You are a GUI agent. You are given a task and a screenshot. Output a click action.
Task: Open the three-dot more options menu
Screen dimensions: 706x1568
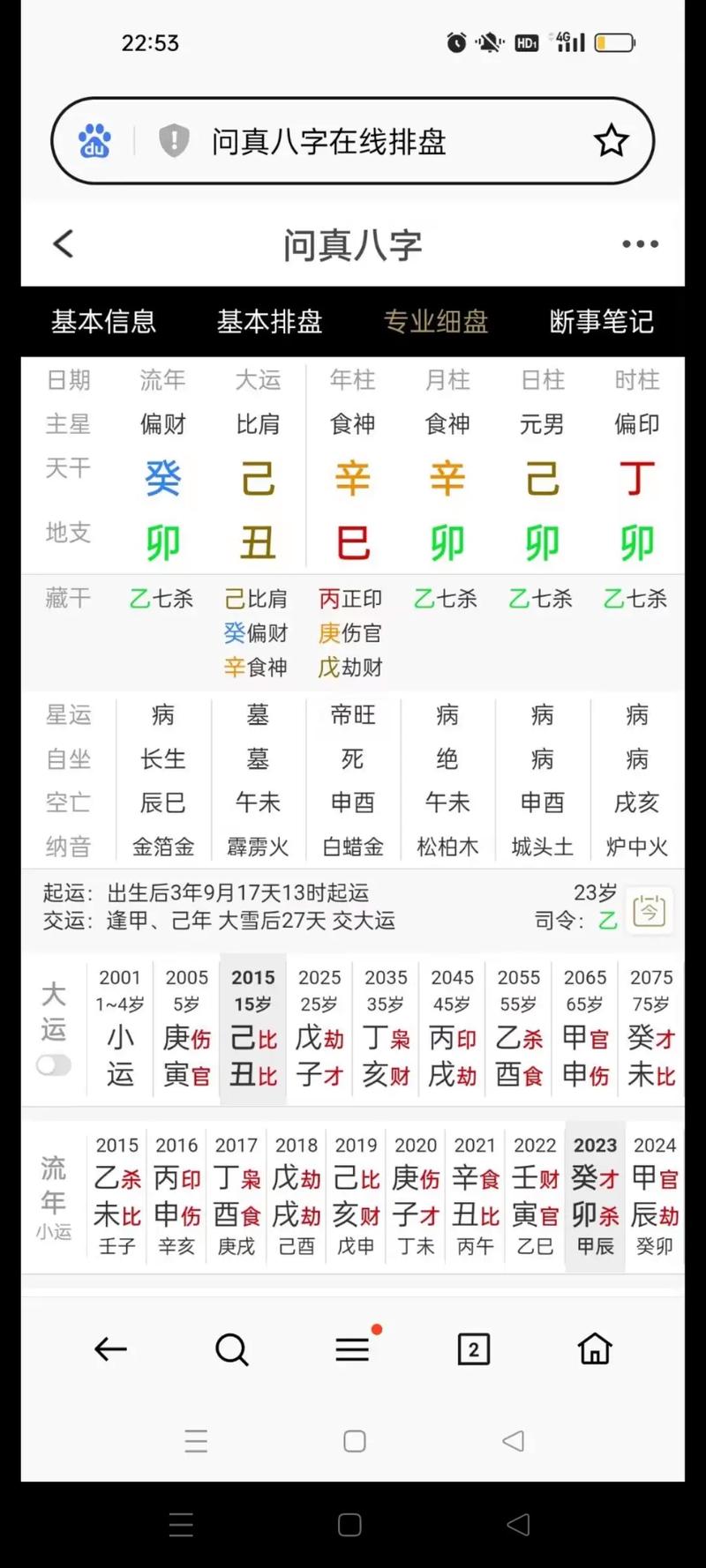point(638,244)
